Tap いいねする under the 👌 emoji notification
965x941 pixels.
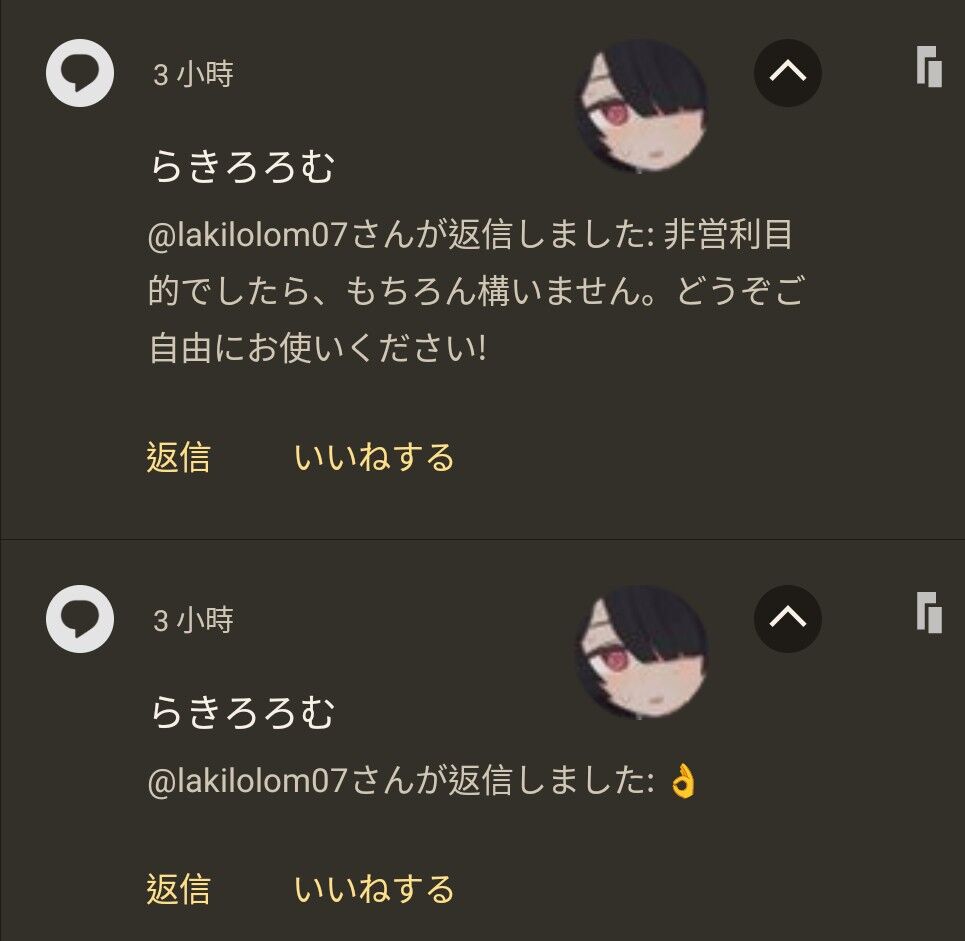(374, 889)
